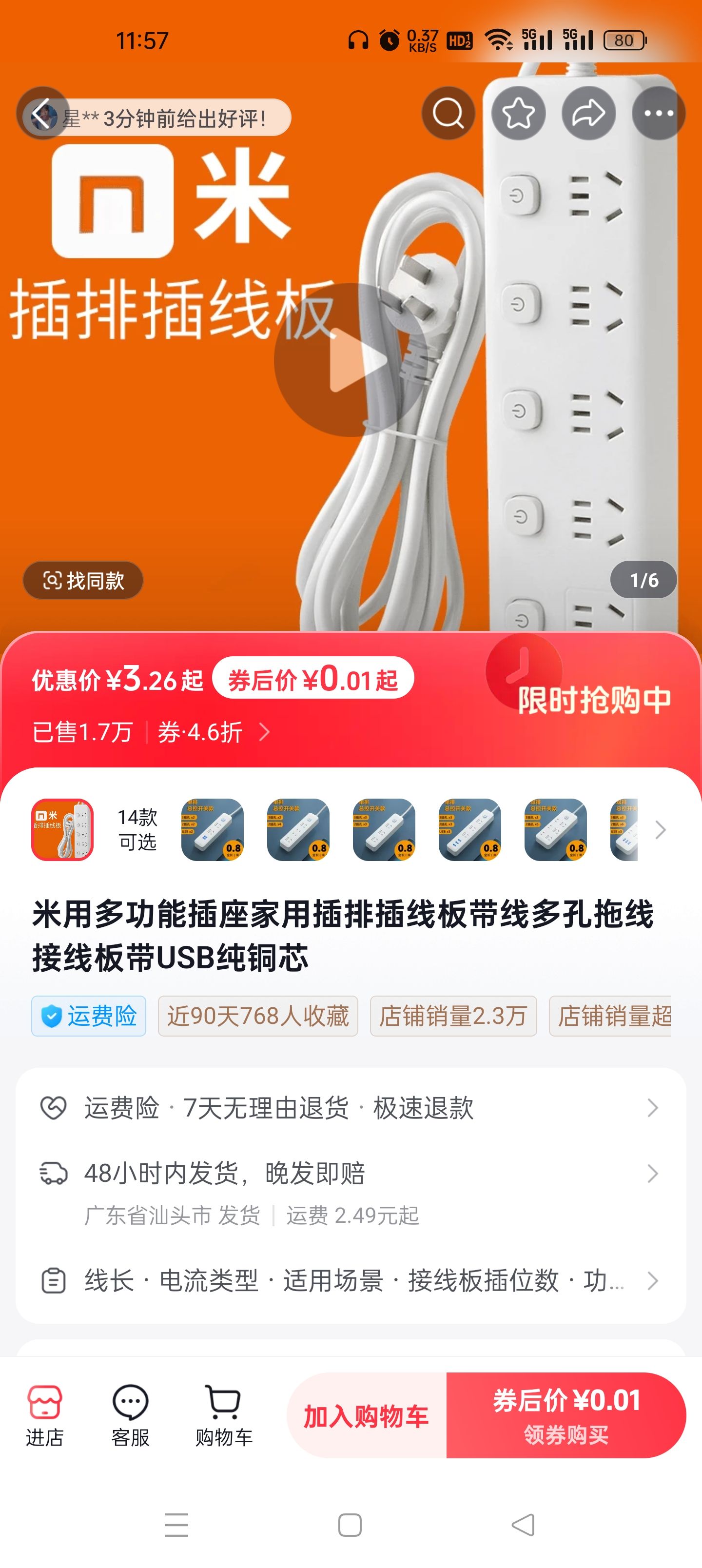Play the product video

pos(351,360)
